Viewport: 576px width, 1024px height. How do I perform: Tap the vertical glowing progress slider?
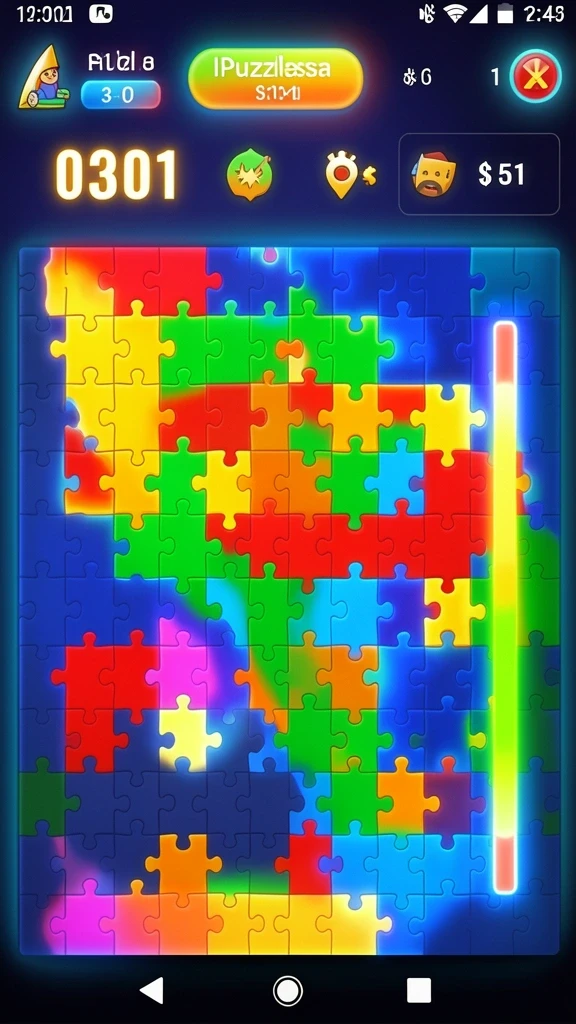[505, 607]
